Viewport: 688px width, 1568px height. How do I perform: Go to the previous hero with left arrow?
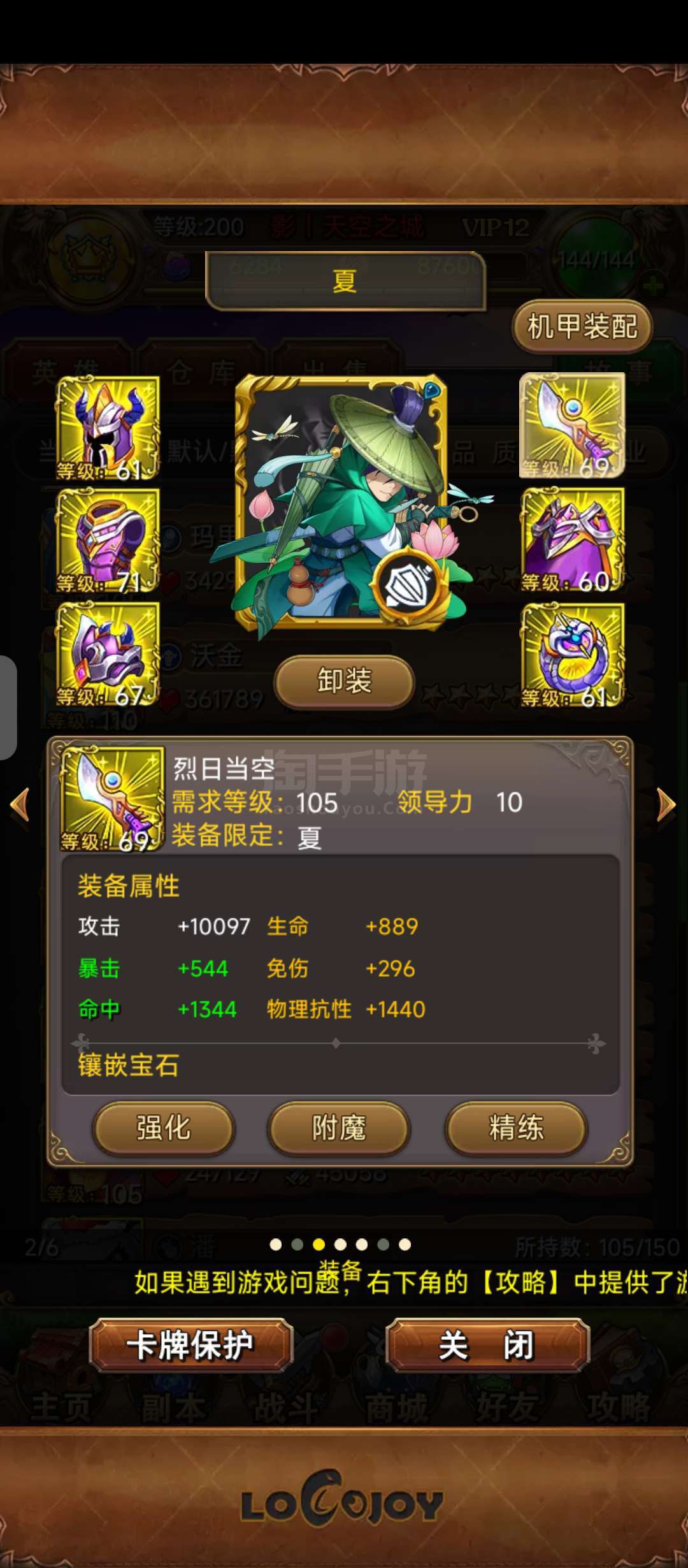coord(20,805)
